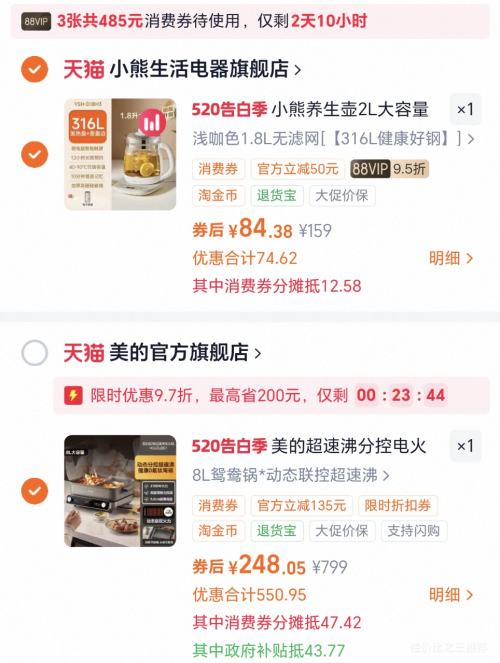Adjust the ×1 quantity of 小熊养生壶
This screenshot has height=663, width=500.
point(465,110)
